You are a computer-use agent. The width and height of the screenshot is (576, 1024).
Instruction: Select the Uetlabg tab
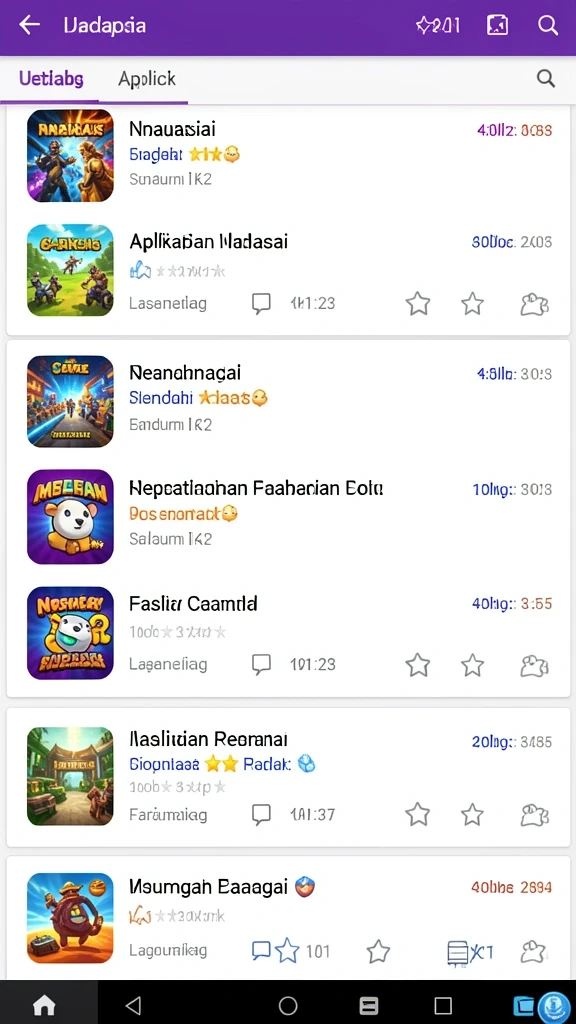51,79
